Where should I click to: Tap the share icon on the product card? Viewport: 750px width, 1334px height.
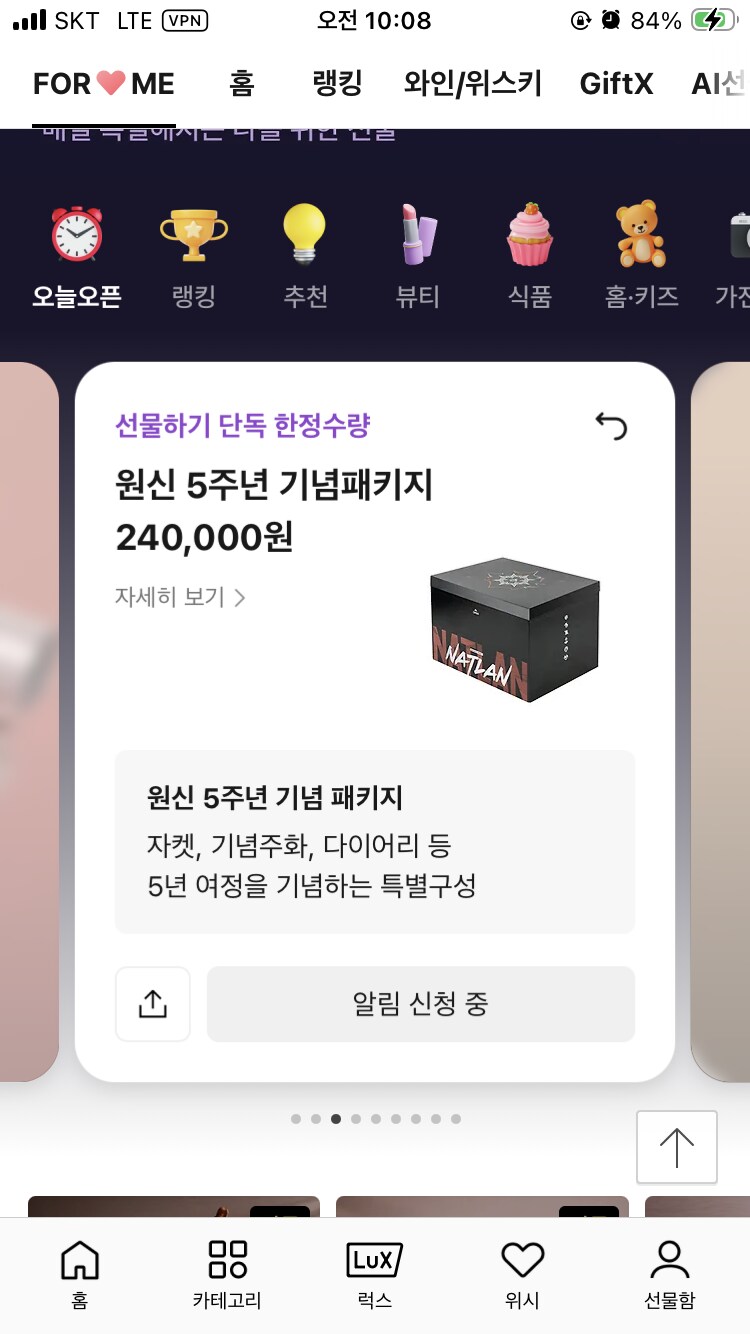[152, 1004]
